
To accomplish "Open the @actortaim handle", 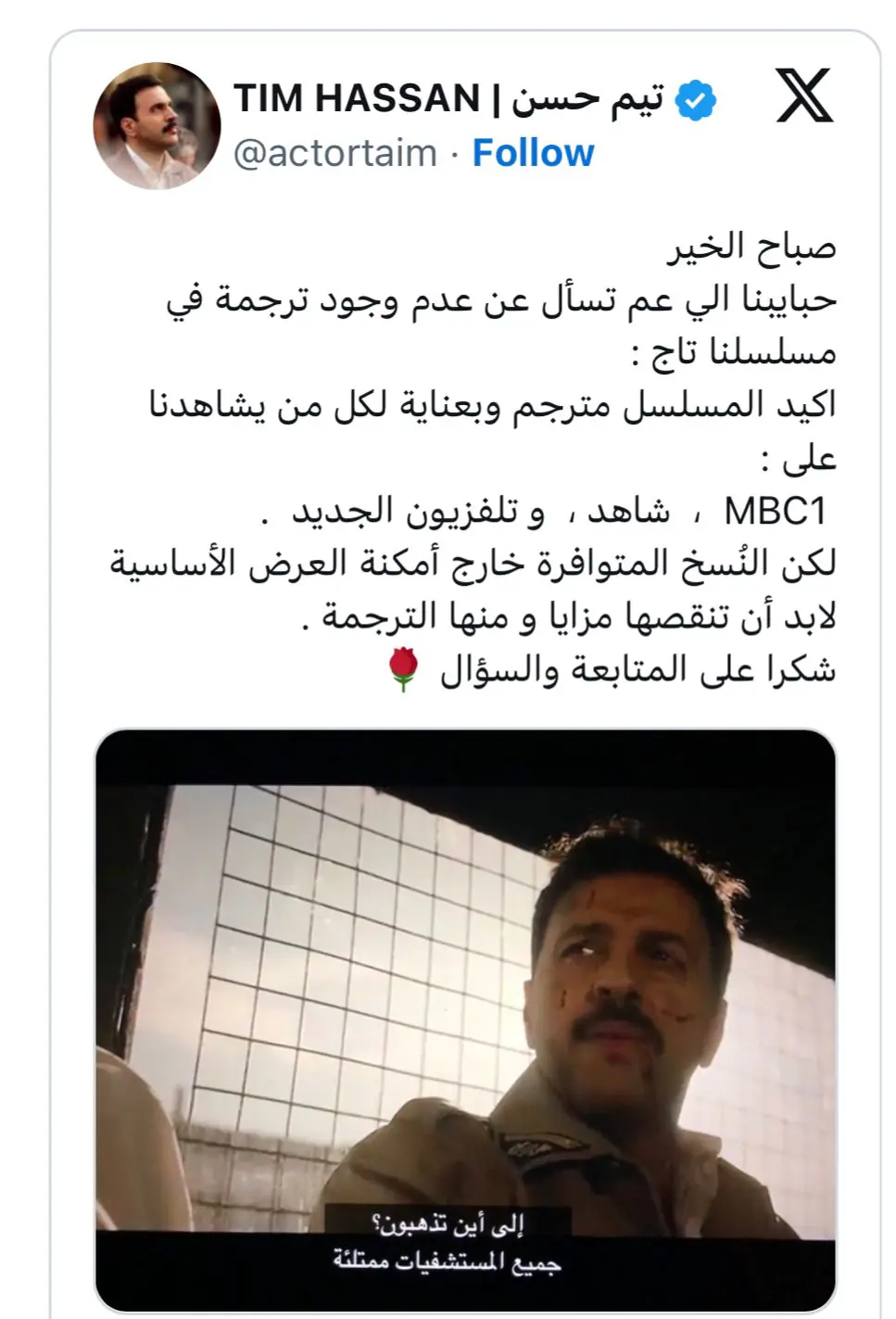I will coord(334,153).
